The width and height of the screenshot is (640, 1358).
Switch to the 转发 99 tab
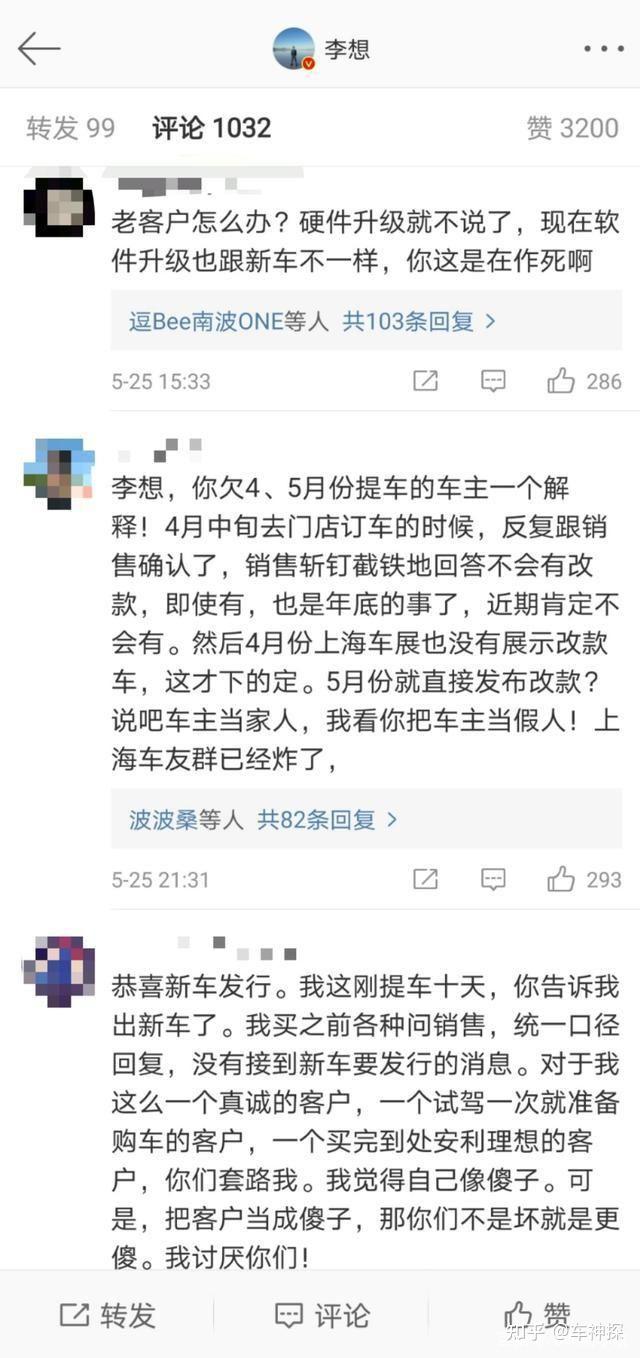click(x=71, y=128)
